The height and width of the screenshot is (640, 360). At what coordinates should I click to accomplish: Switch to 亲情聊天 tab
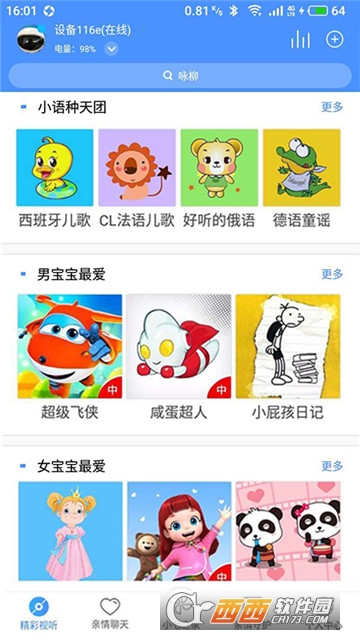coord(110,614)
